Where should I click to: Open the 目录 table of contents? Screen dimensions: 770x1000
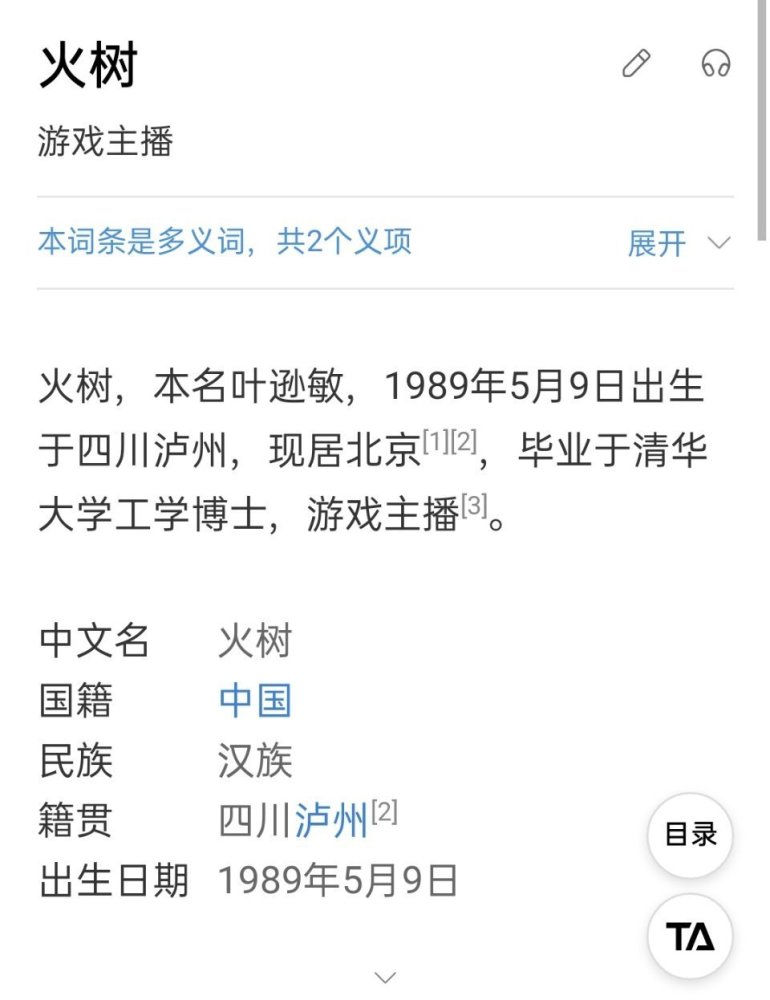click(x=690, y=835)
